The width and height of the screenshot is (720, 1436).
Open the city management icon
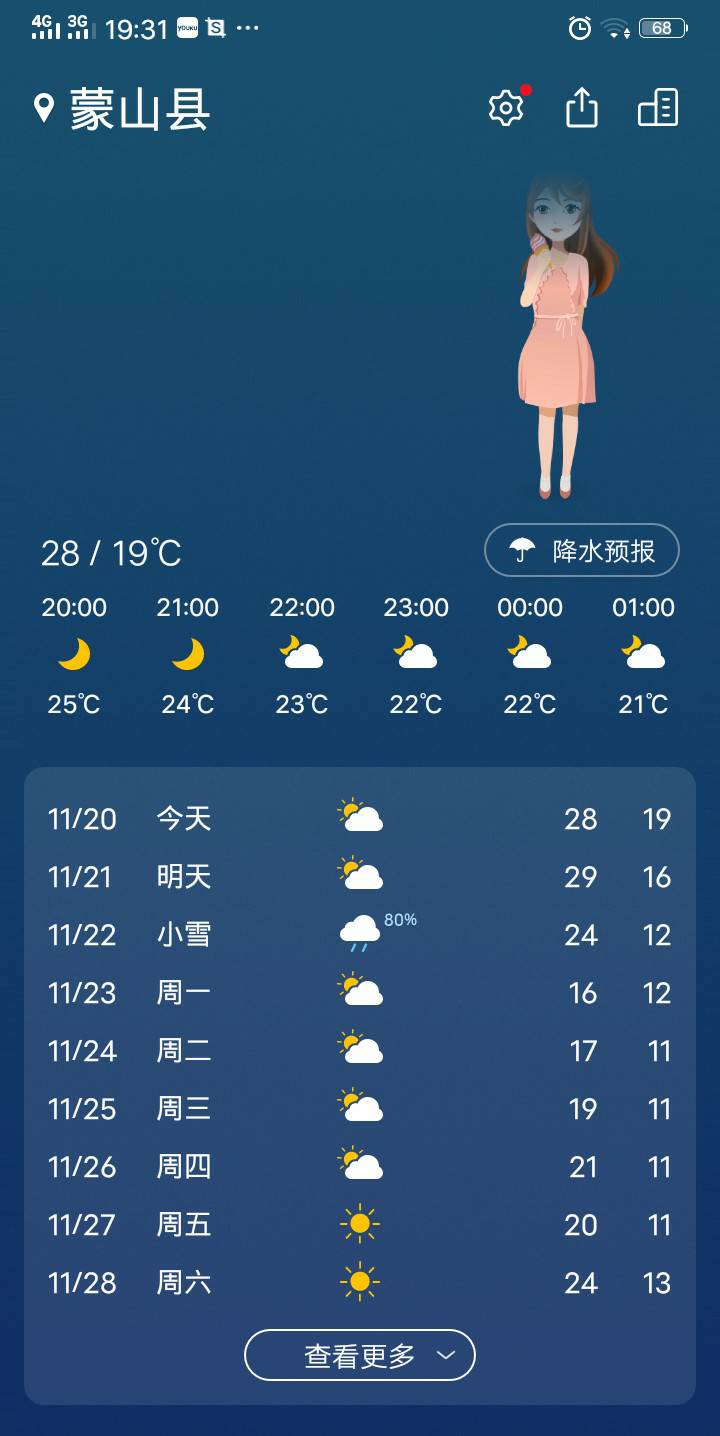click(x=658, y=108)
